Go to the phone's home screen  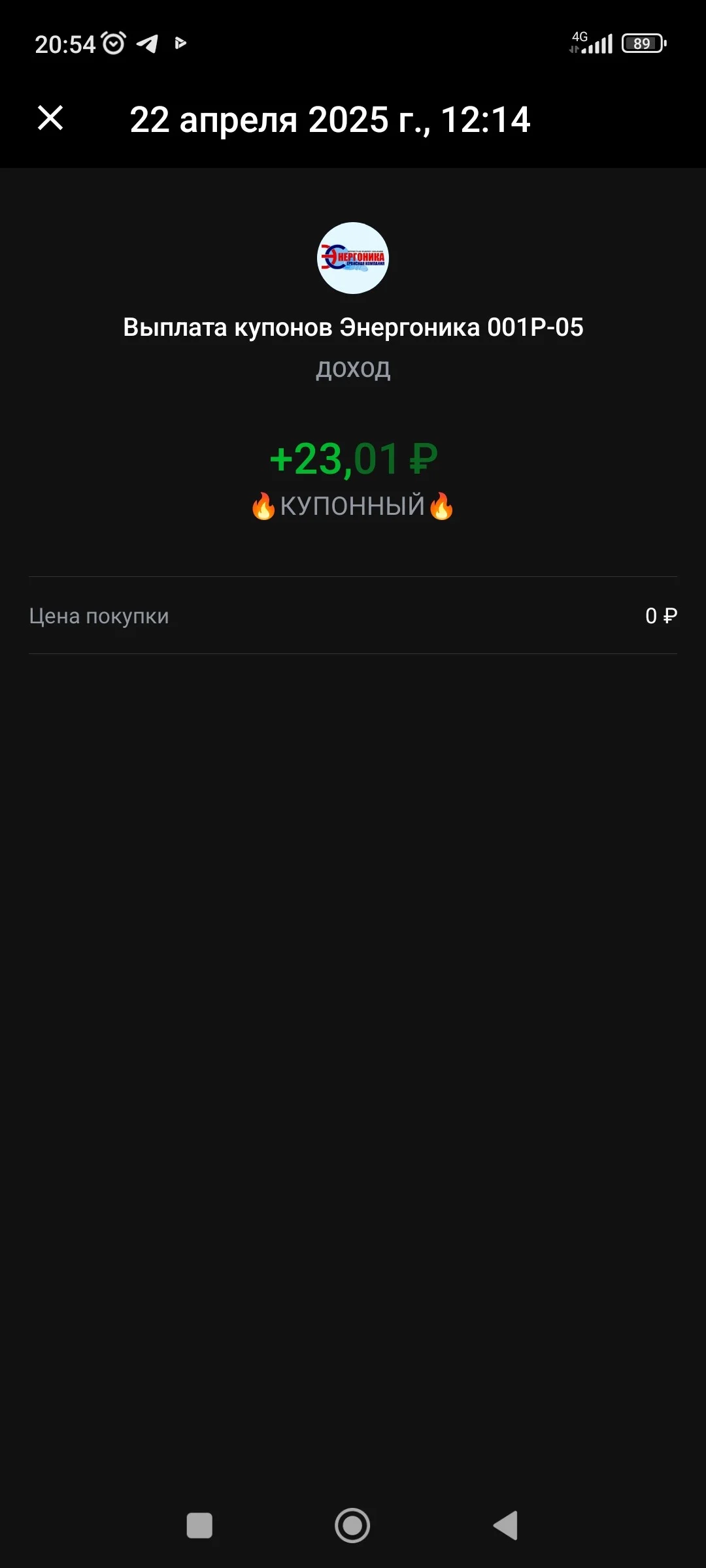tap(352, 1526)
